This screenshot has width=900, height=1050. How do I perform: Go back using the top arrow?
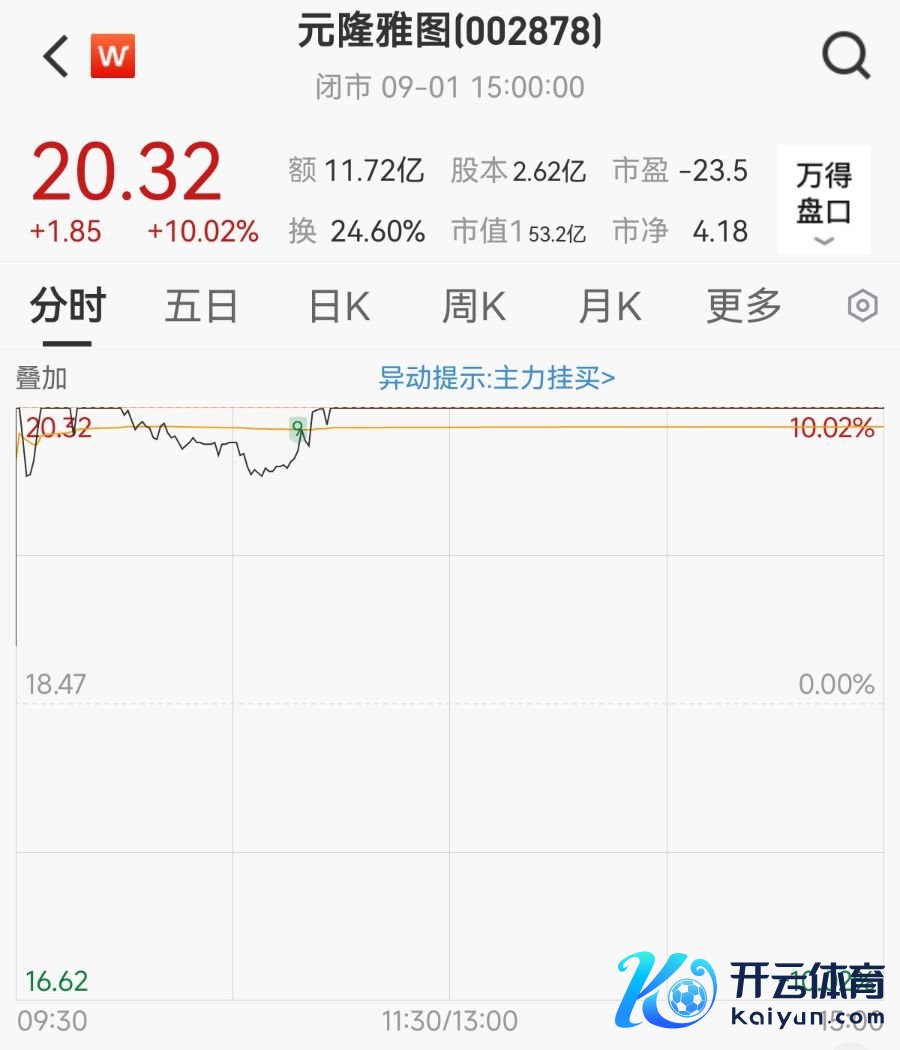[x=56, y=56]
